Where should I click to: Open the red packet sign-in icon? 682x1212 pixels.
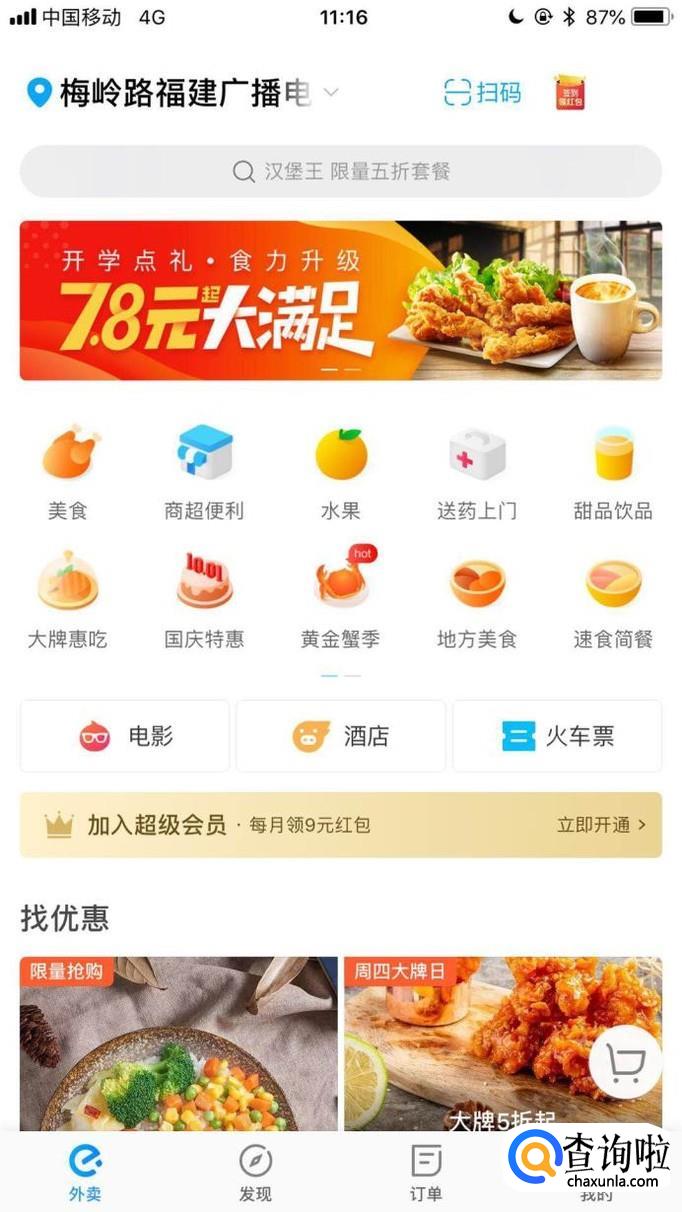click(570, 93)
